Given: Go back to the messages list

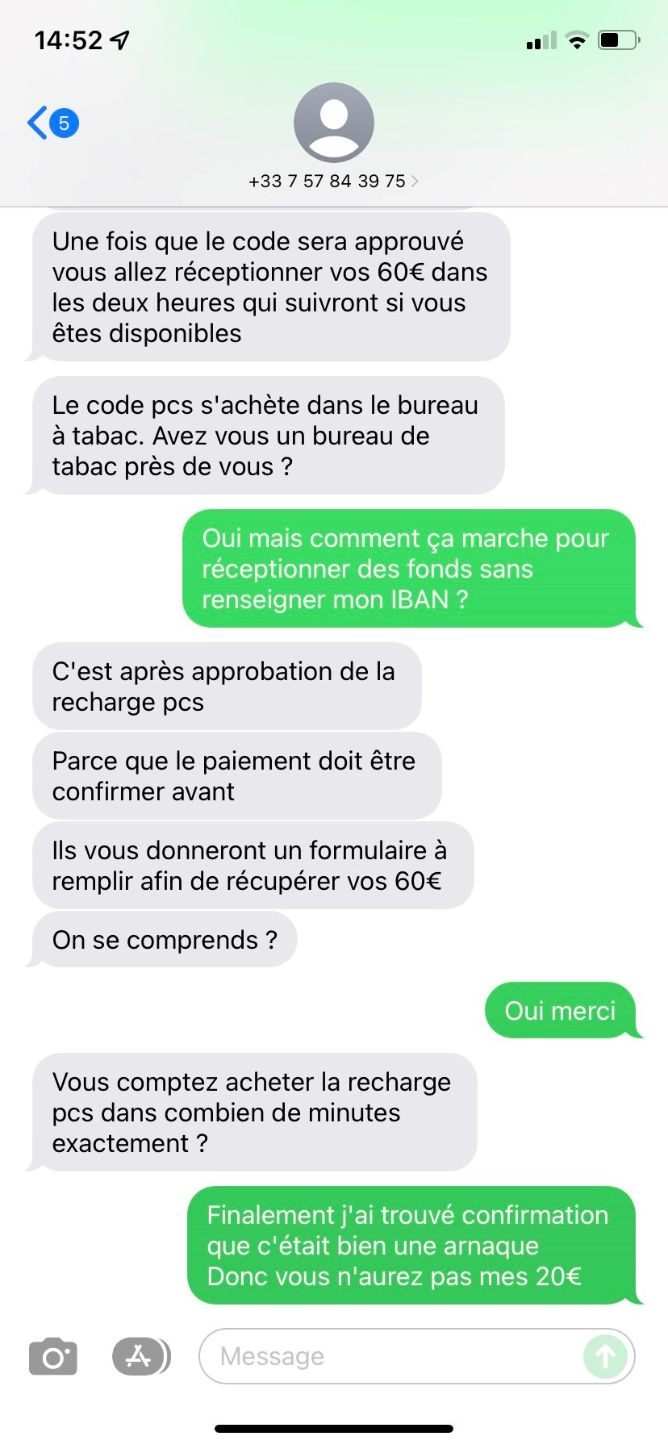Looking at the screenshot, I should [x=50, y=123].
